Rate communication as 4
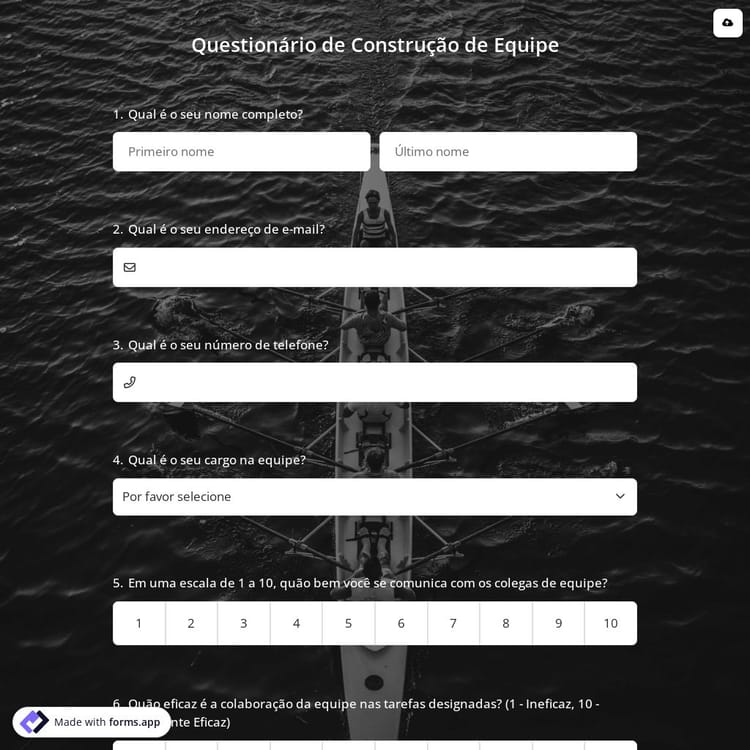The height and width of the screenshot is (750, 750). 296,623
